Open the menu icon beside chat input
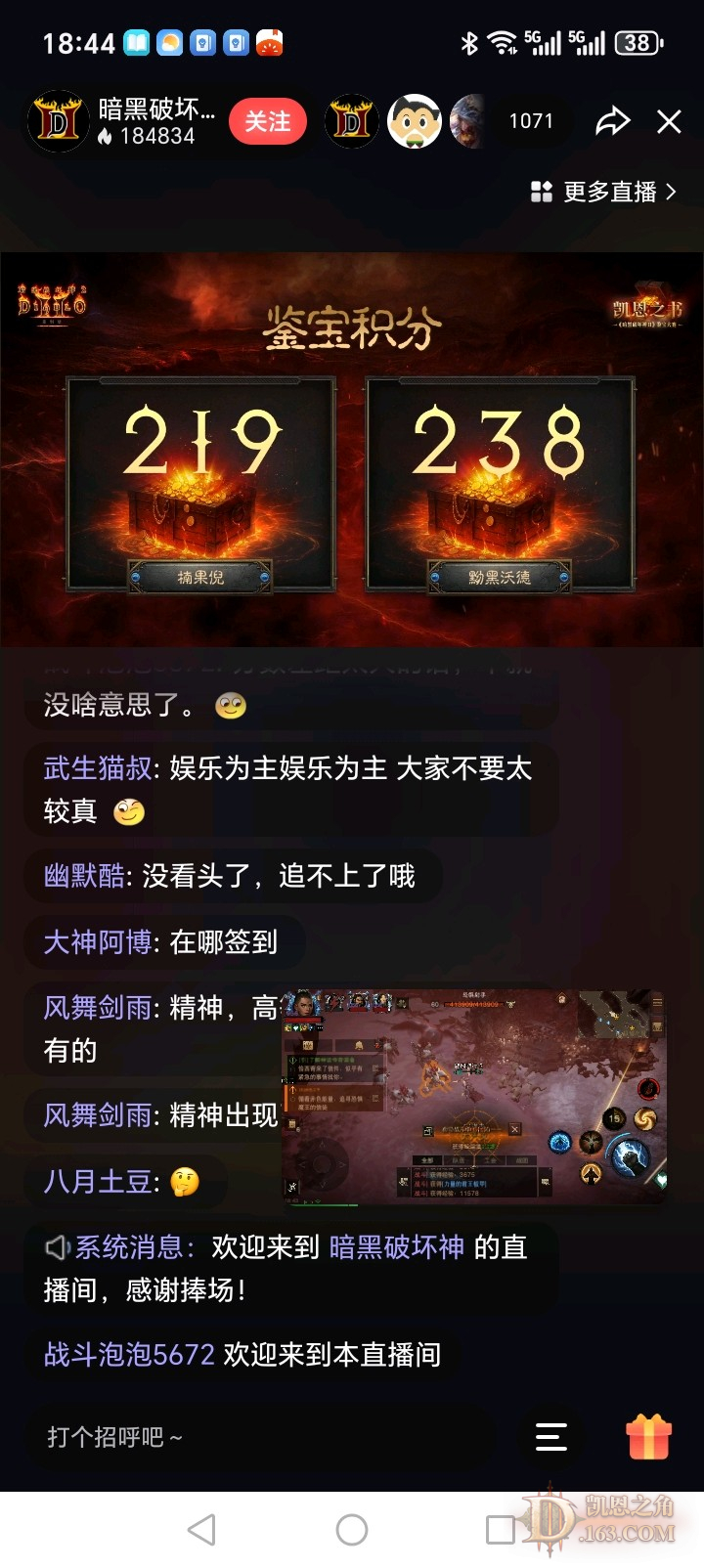704x1568 pixels. [x=551, y=1437]
